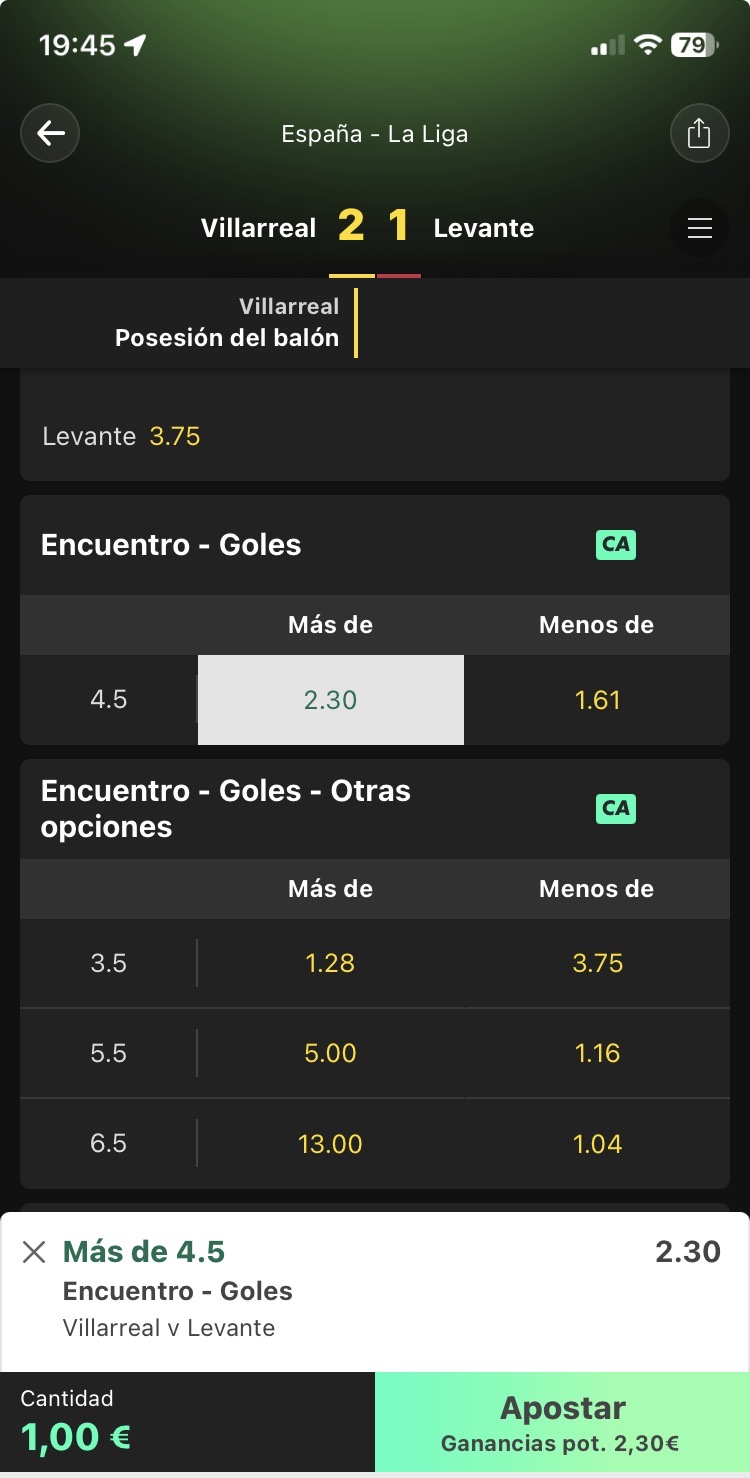Go back with the arrow icon

pyautogui.click(x=50, y=133)
